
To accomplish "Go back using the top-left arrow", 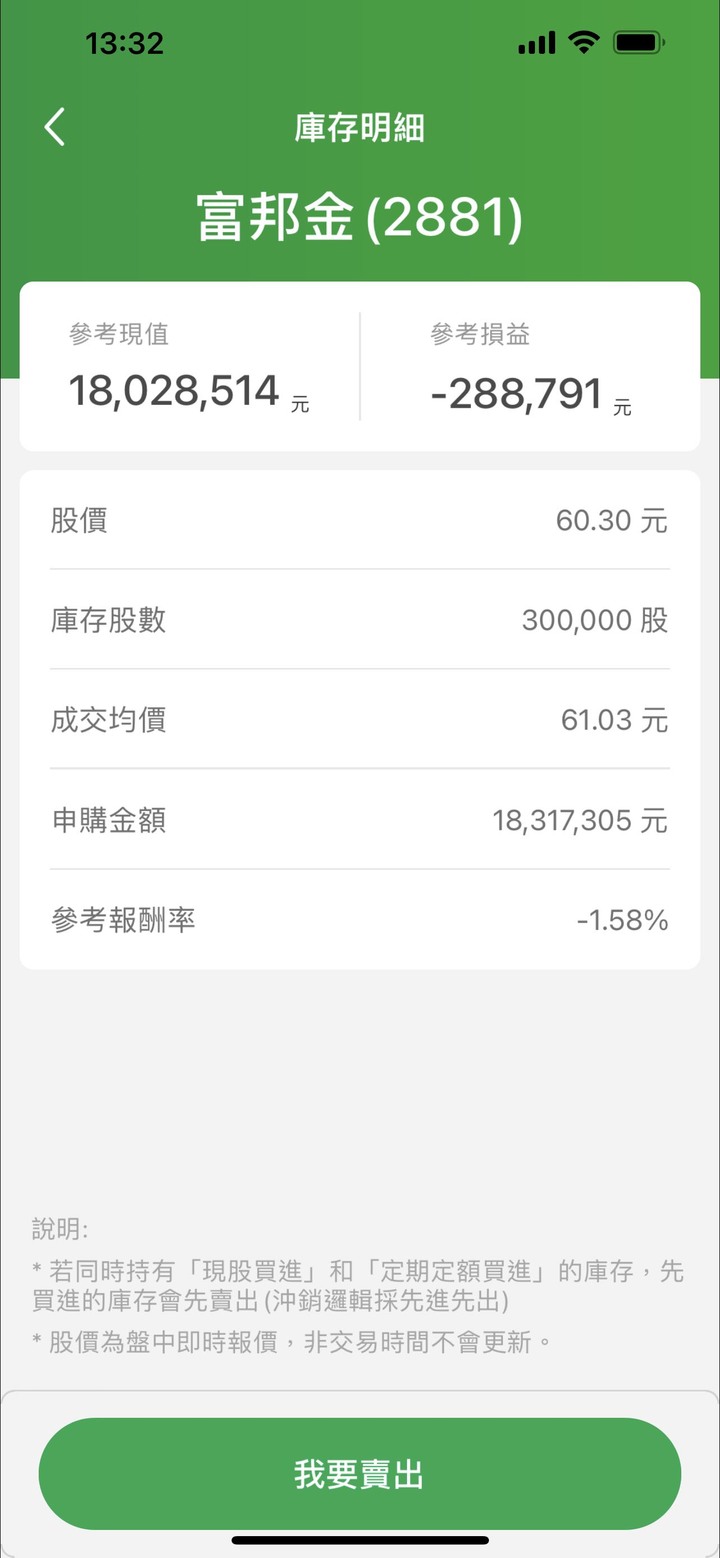I will tap(55, 128).
